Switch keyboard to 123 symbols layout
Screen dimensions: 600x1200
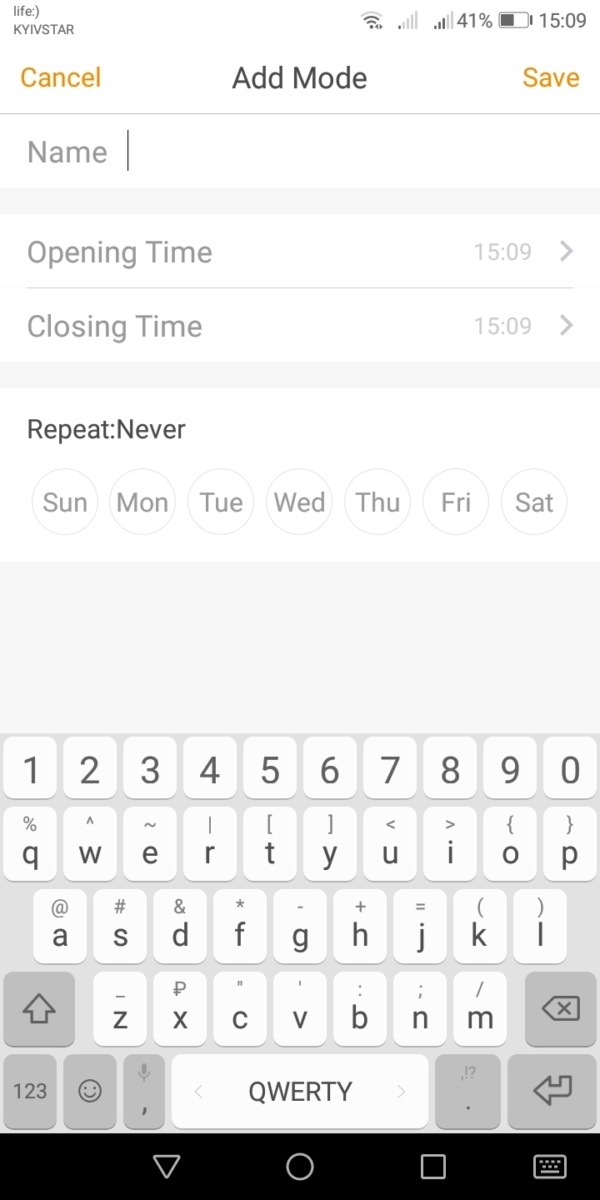30,1091
